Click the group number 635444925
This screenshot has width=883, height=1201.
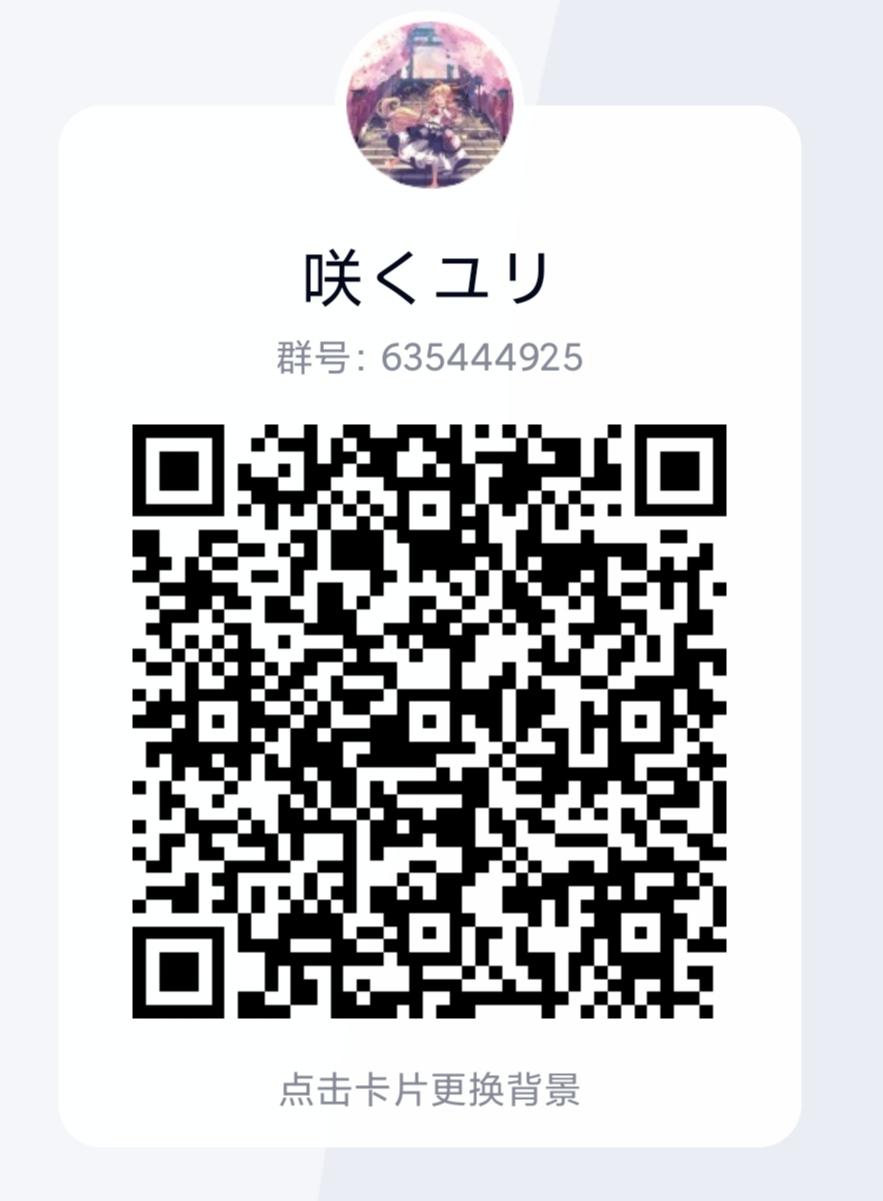point(483,357)
